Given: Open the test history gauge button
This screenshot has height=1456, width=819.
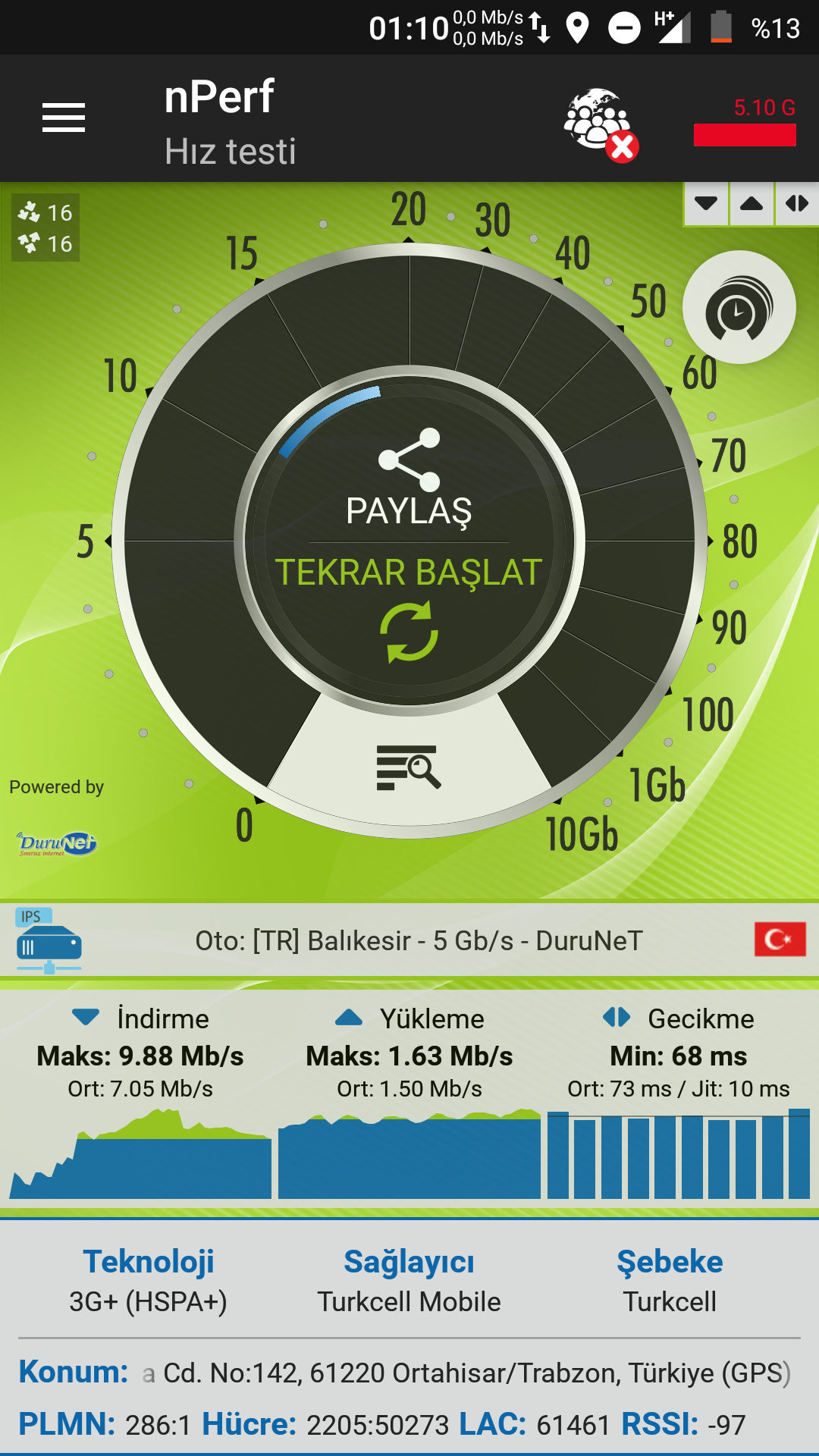Looking at the screenshot, I should [x=739, y=307].
